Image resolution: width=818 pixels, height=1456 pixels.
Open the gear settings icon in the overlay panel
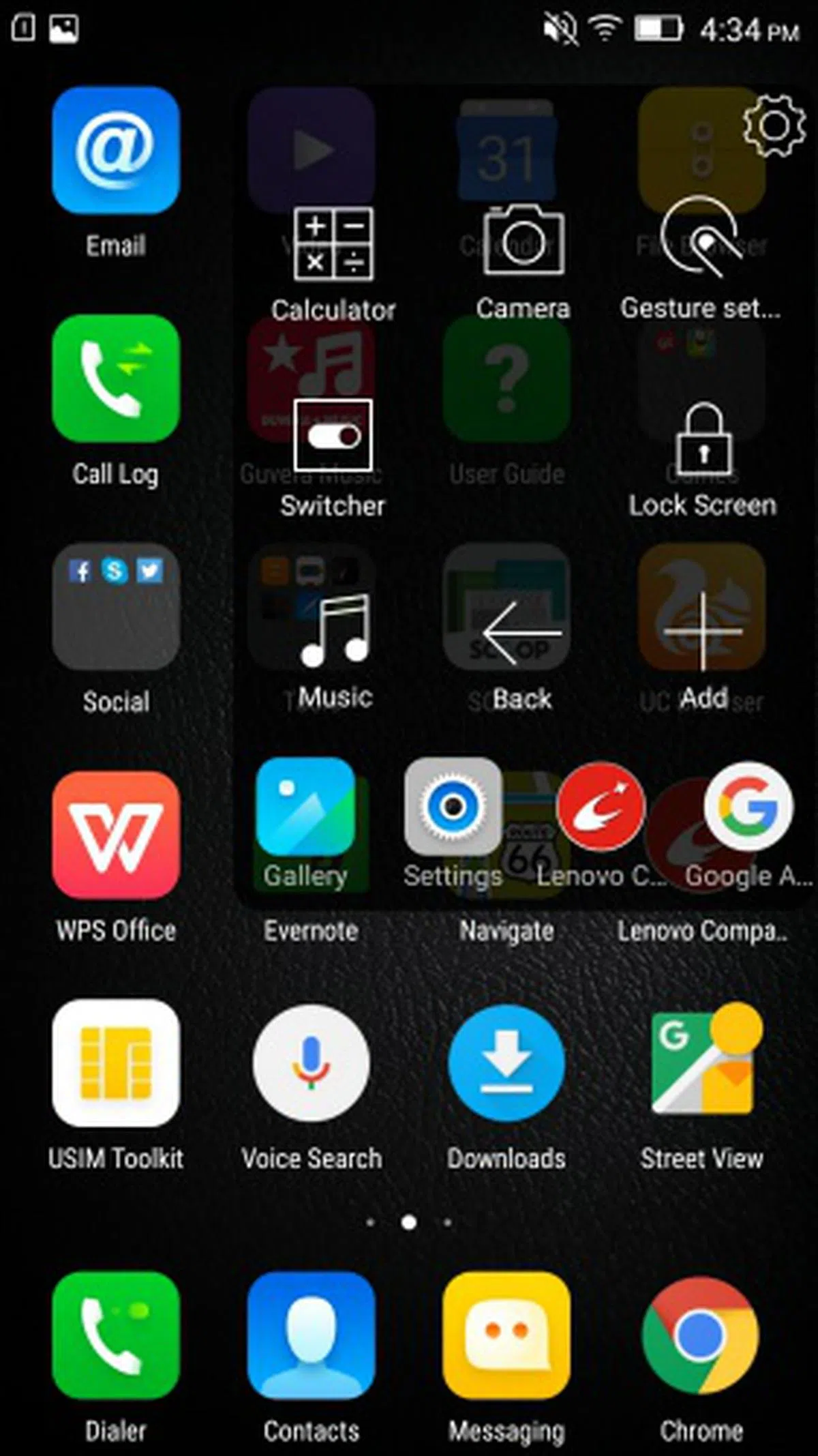773,125
